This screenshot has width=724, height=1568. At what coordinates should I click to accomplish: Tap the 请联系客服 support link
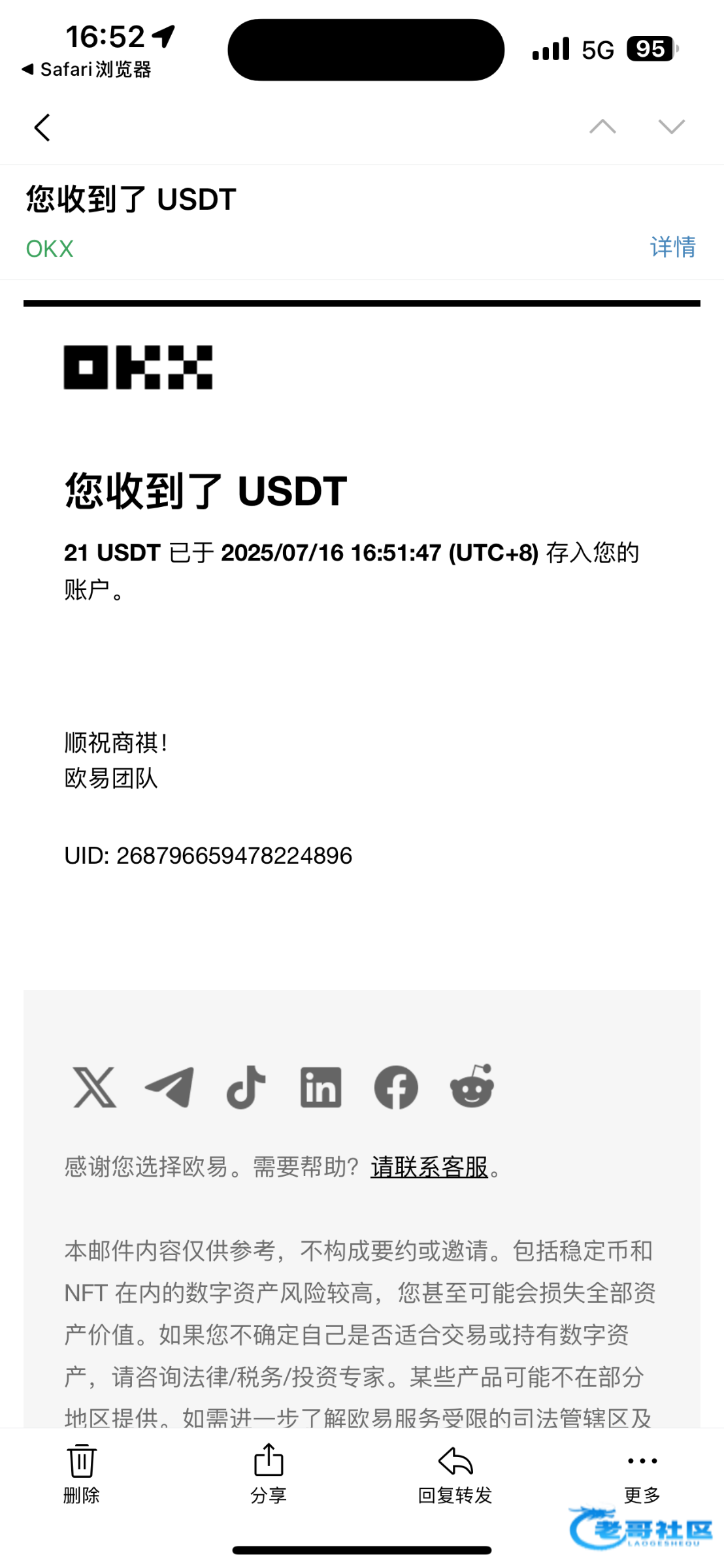(429, 1167)
